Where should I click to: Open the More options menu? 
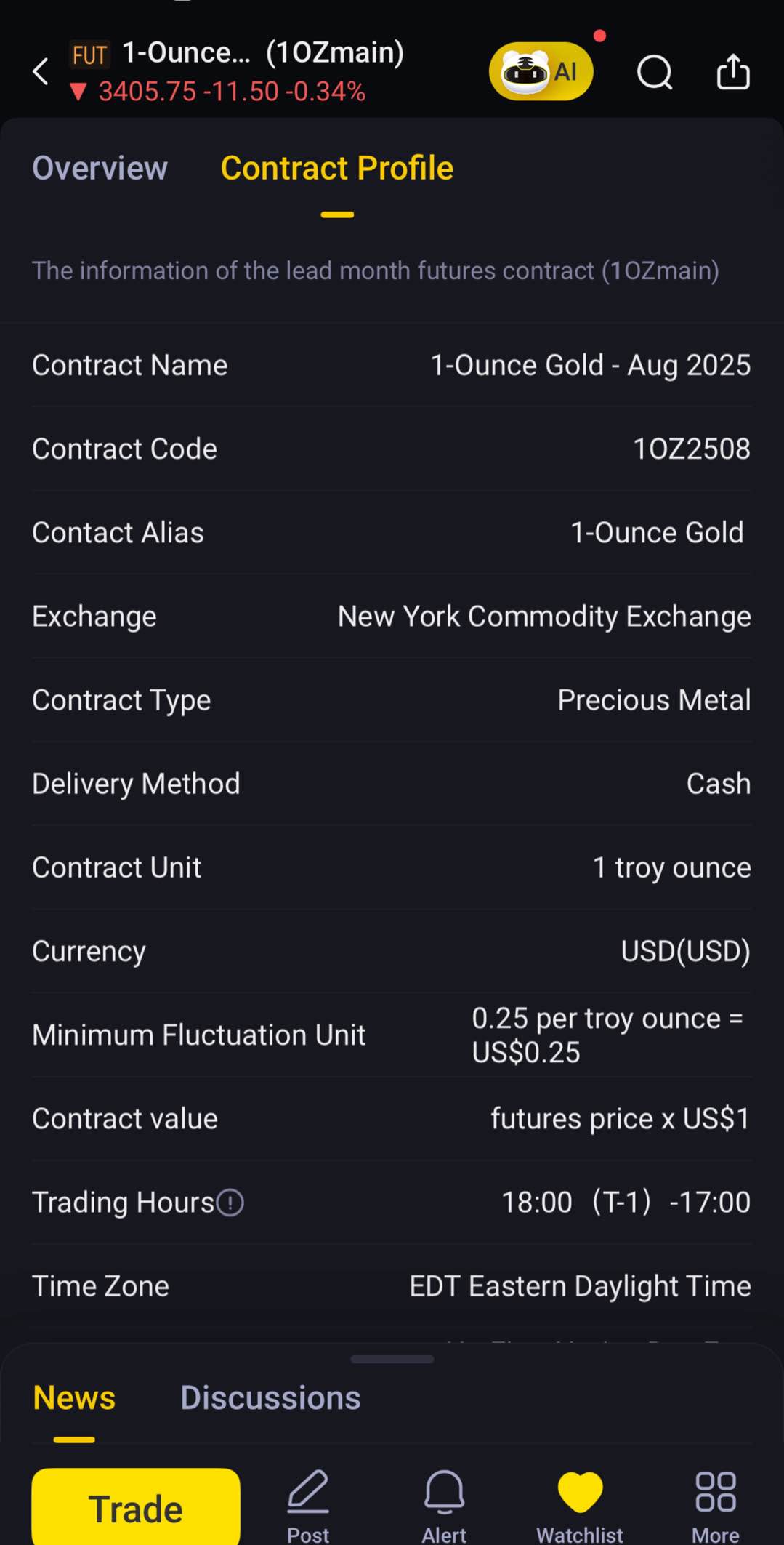[x=716, y=1505]
